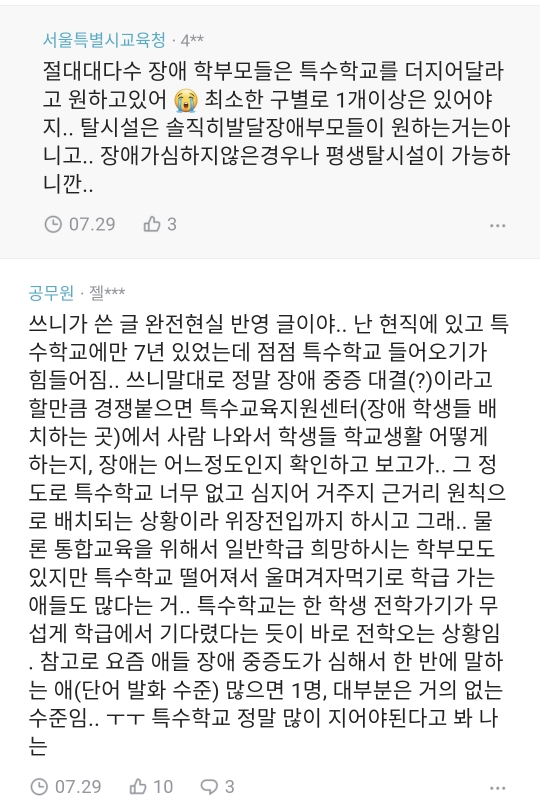The image size is (540, 796).
Task: Like the 공무원 user's comment
Action: (151, 786)
